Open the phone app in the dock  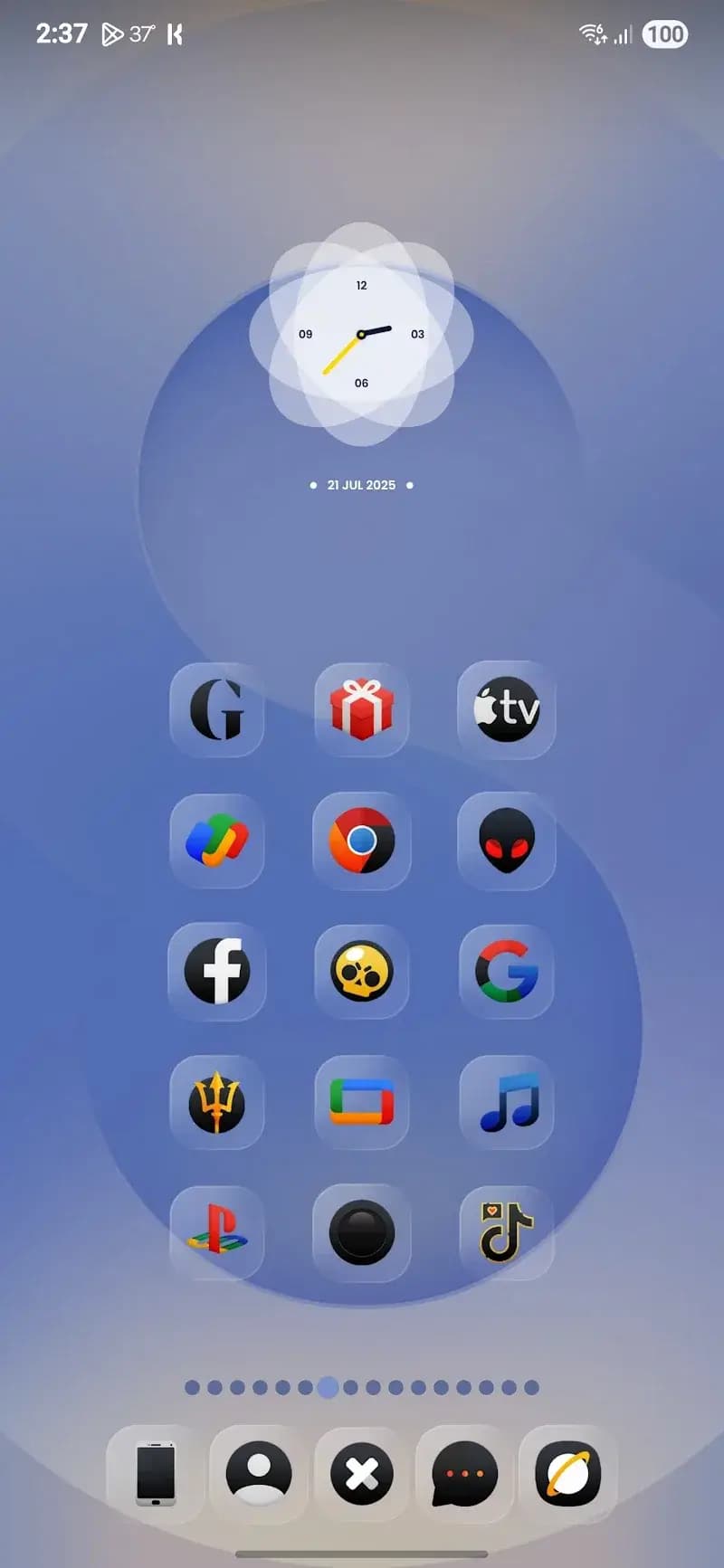tap(156, 1474)
